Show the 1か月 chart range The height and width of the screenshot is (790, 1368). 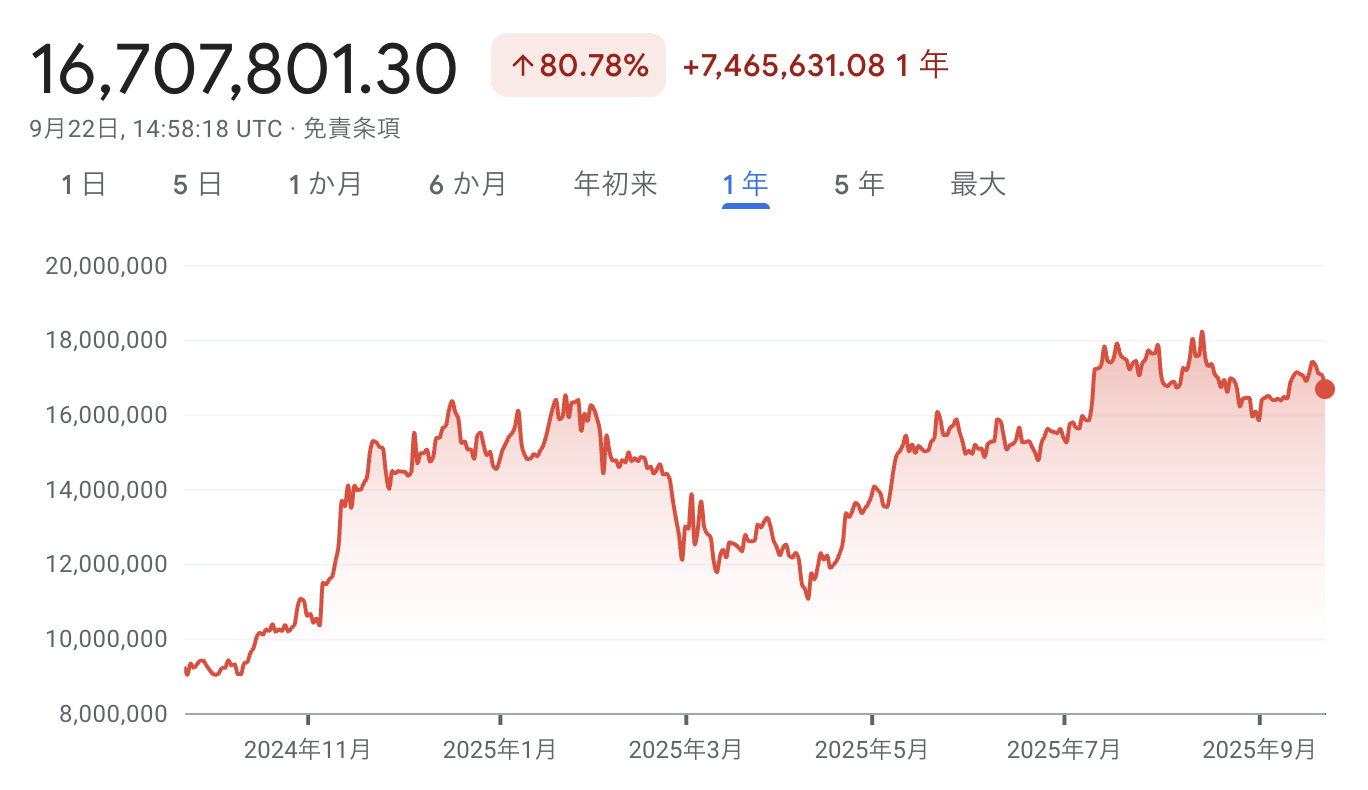point(325,184)
